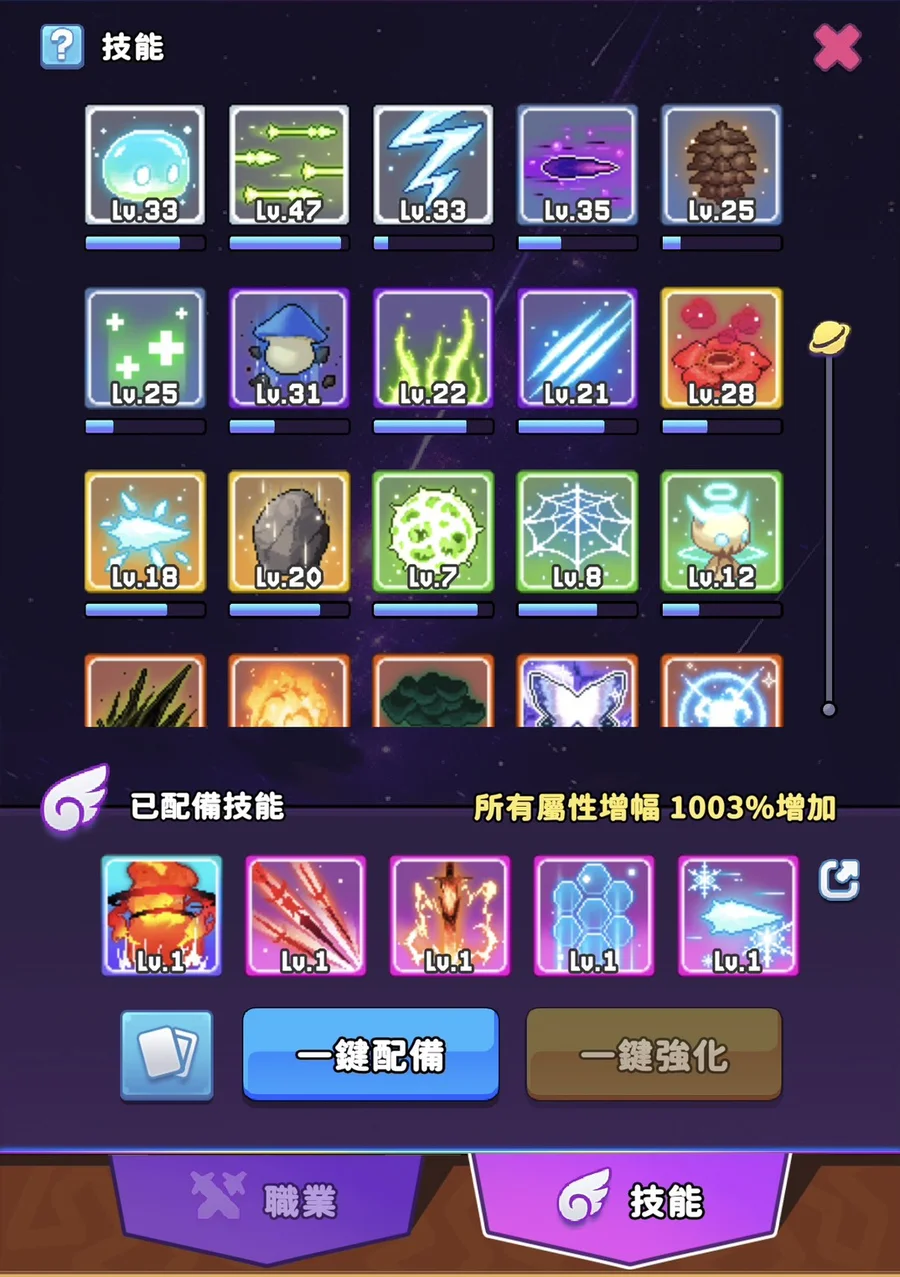The height and width of the screenshot is (1277, 900).
Task: Switch to the 職業 tab
Action: pyautogui.click(x=265, y=1200)
